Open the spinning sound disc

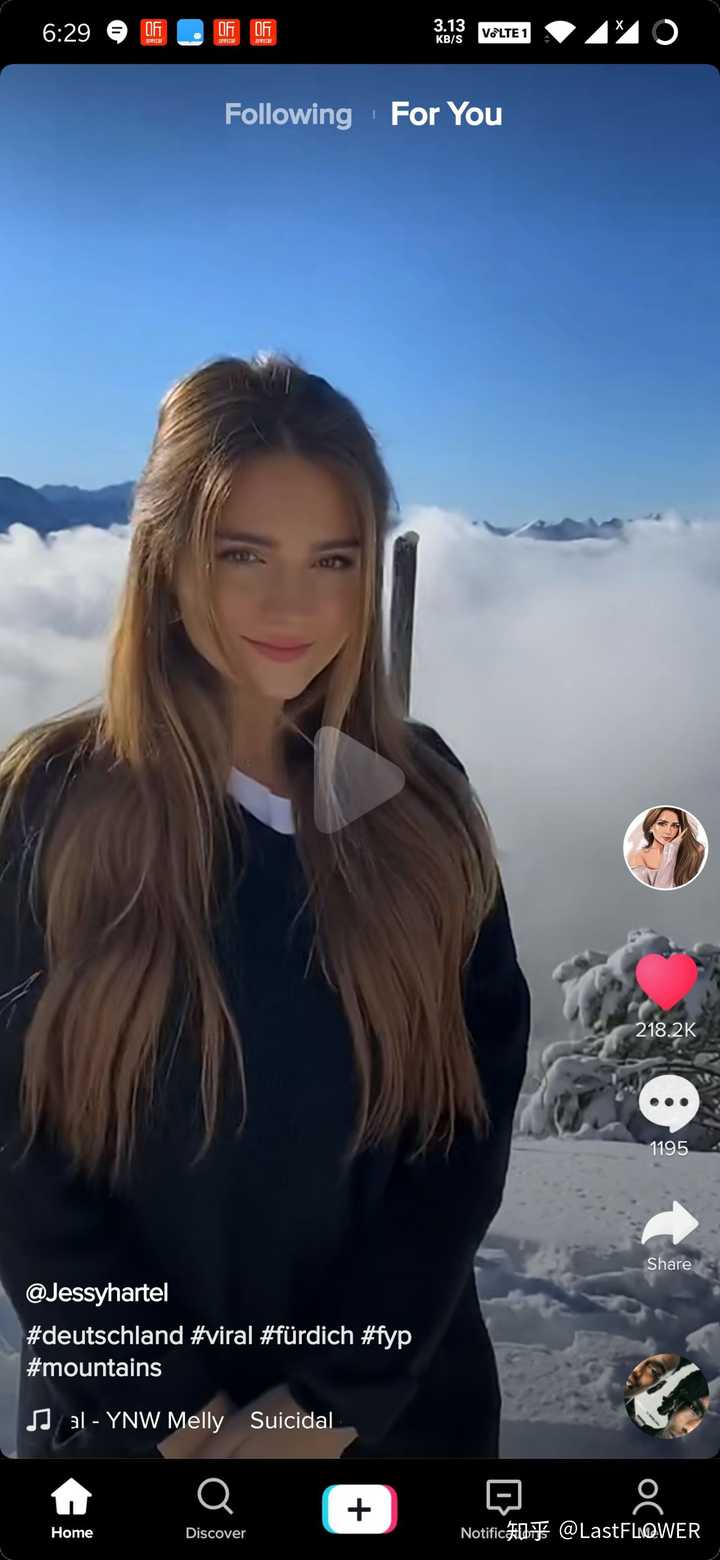pos(666,1396)
